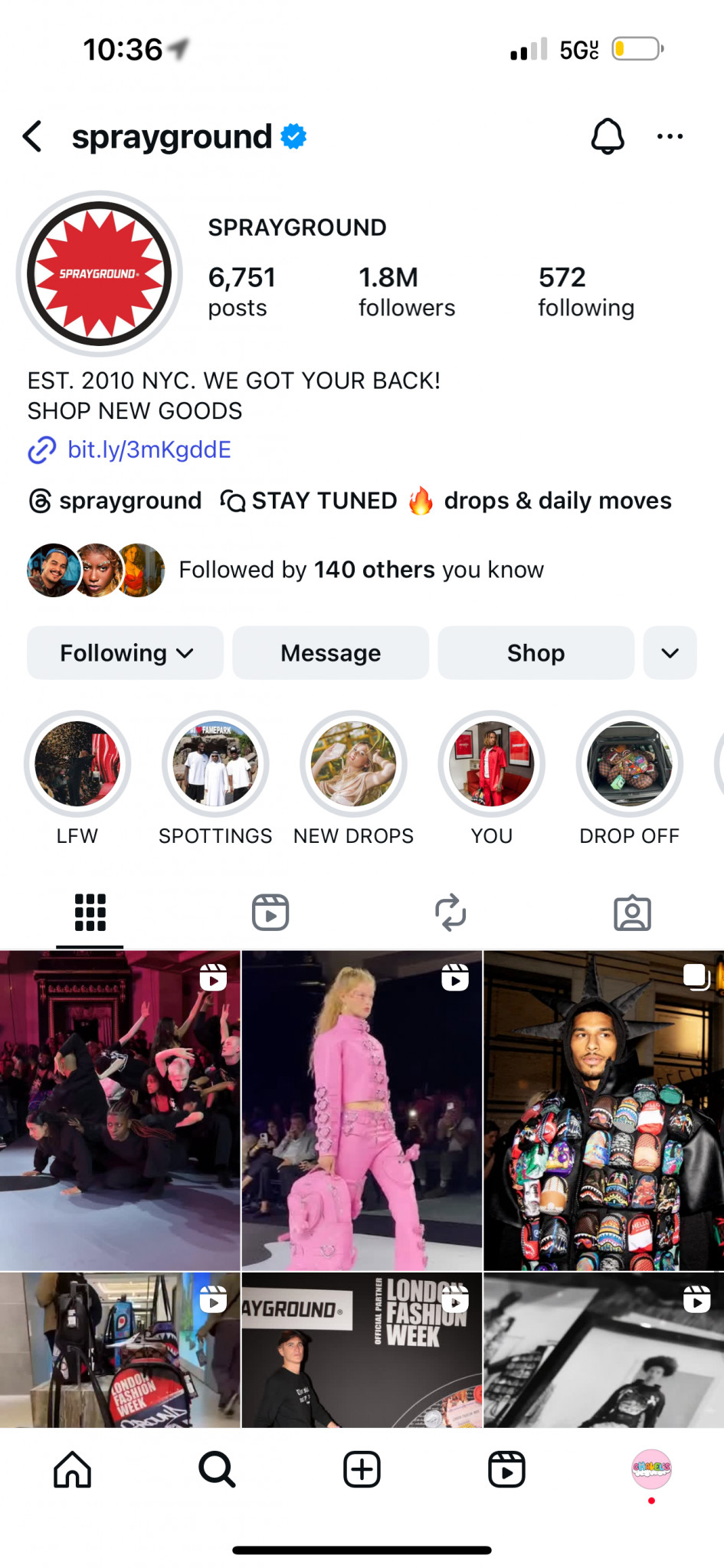The width and height of the screenshot is (724, 1568).
Task: Open the NEW DROPS highlight
Action: [353, 764]
